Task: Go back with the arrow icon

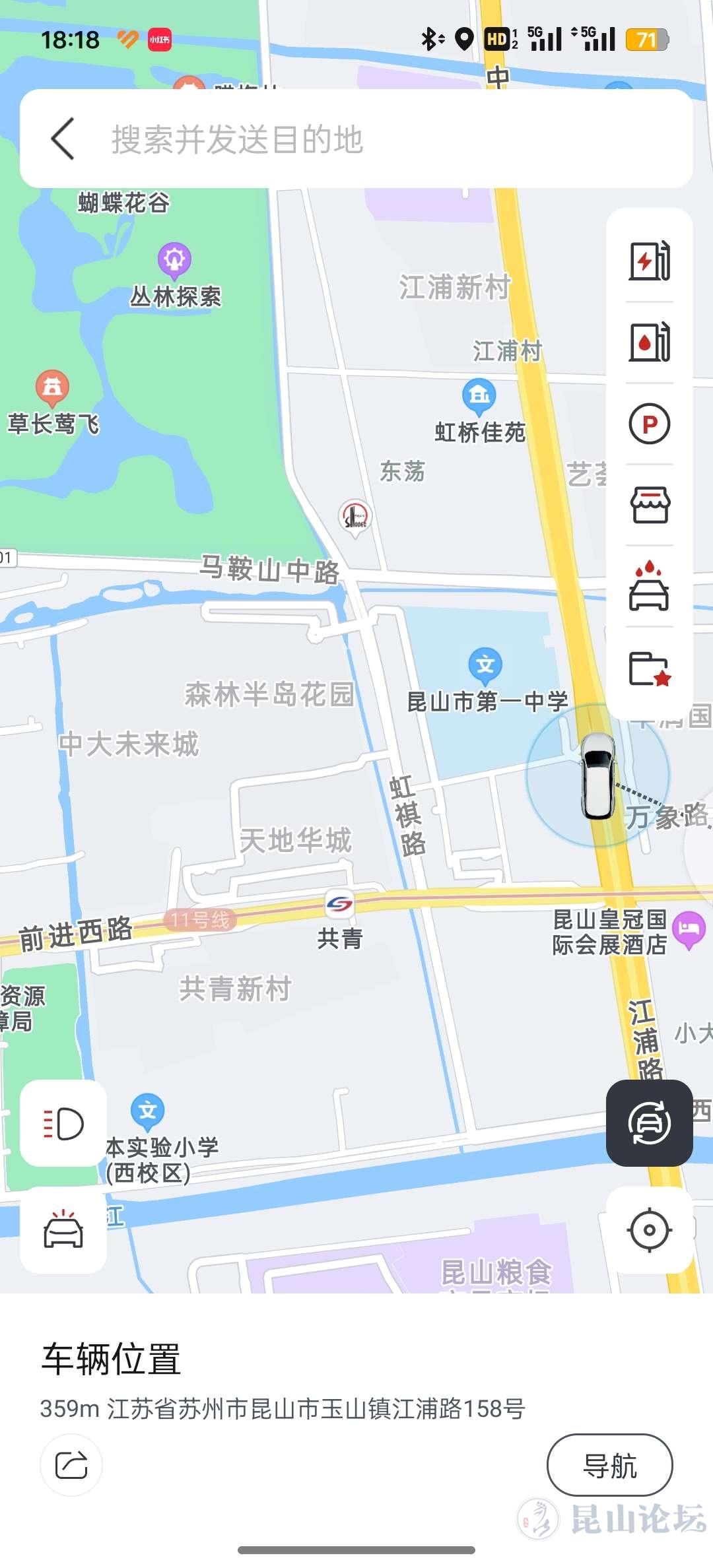Action: [x=63, y=139]
